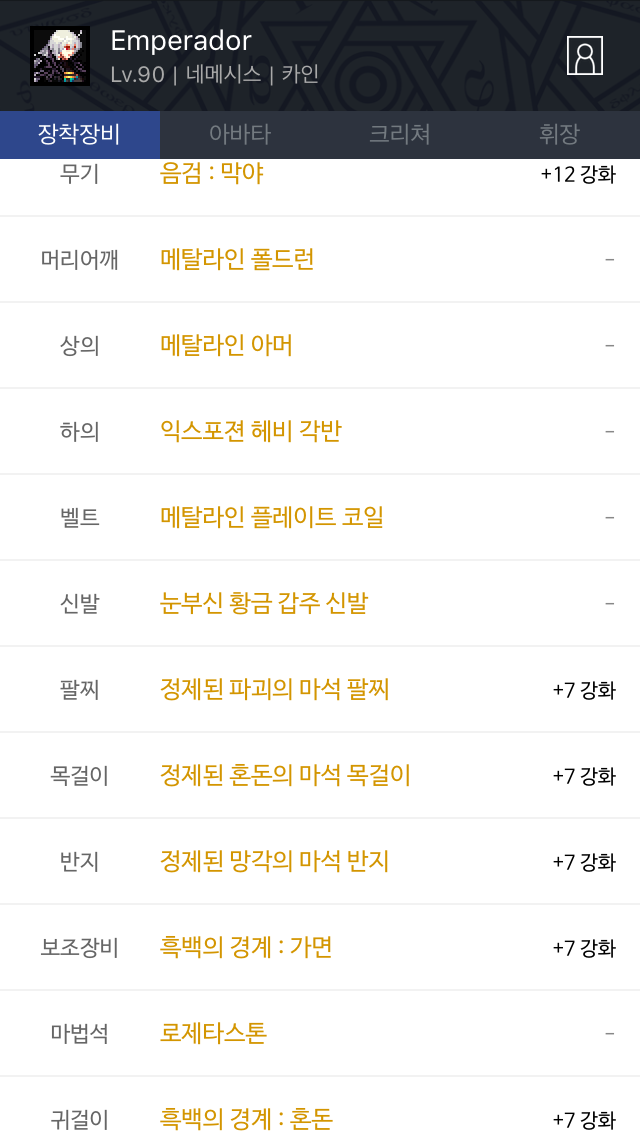Screen dimensions: 640x1136
Task: View 정제된 망각의 마석 반지 details
Action: tap(275, 862)
